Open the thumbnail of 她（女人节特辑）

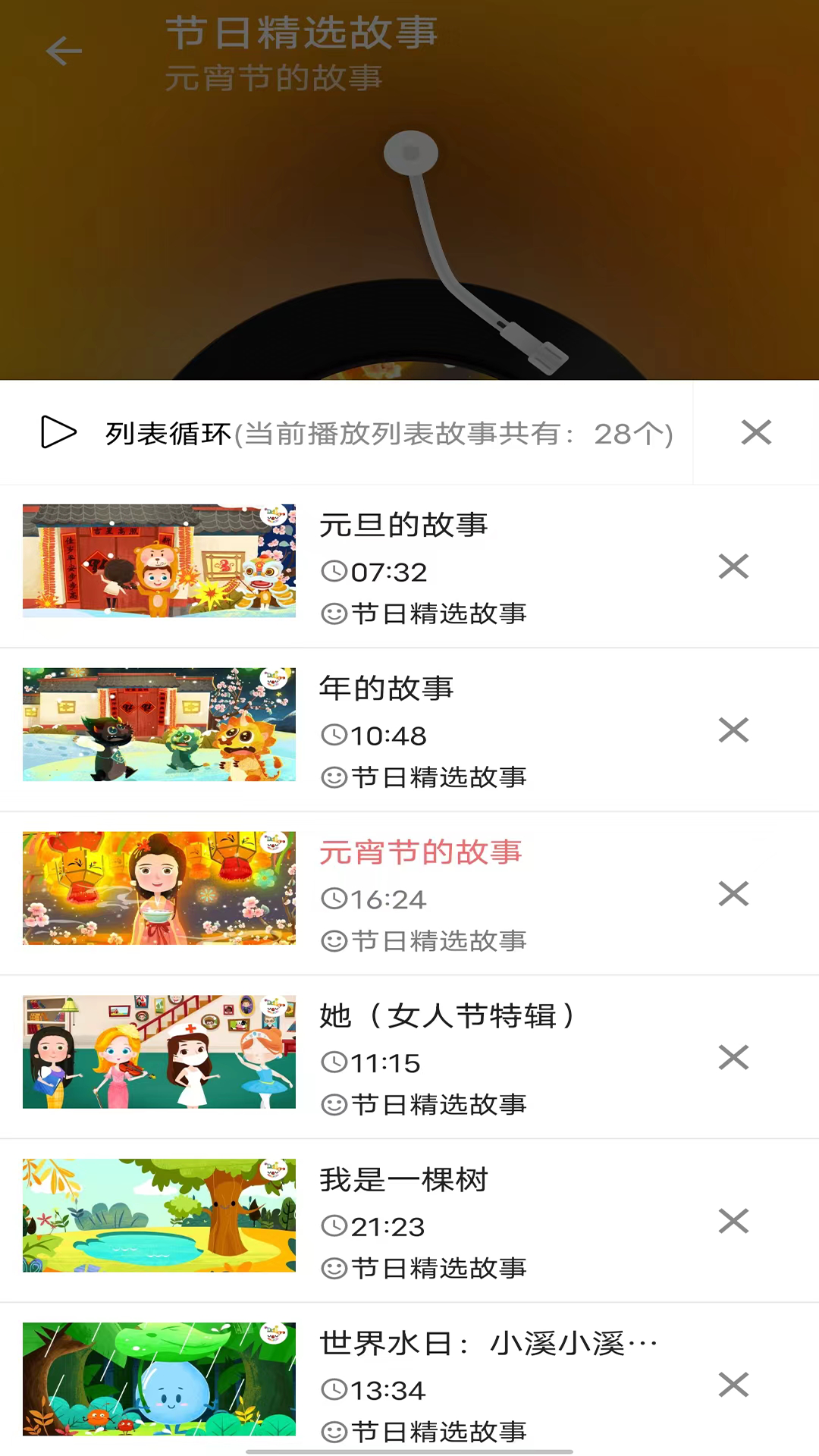pos(158,1051)
